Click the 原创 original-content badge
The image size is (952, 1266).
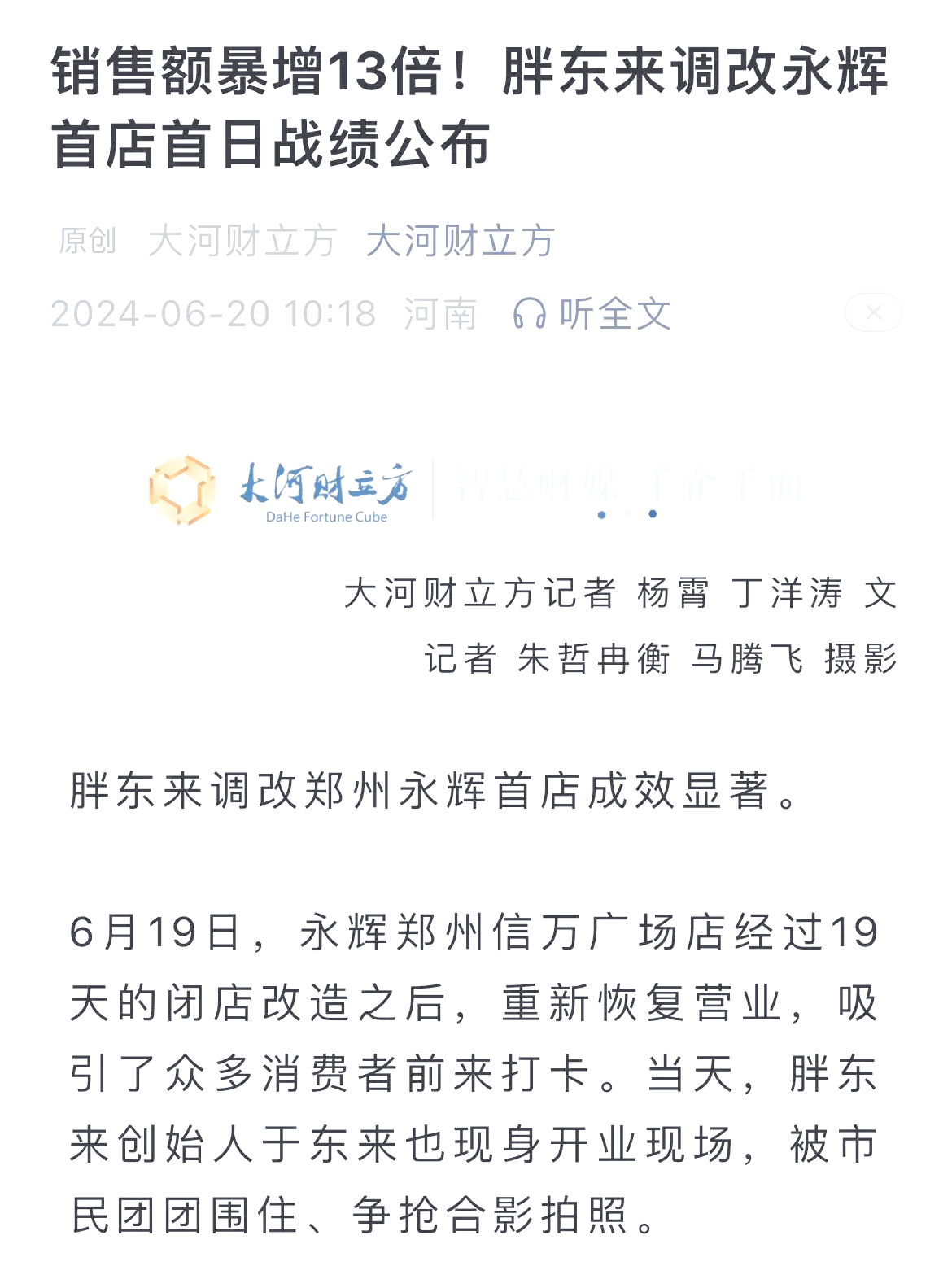pyautogui.click(x=87, y=240)
